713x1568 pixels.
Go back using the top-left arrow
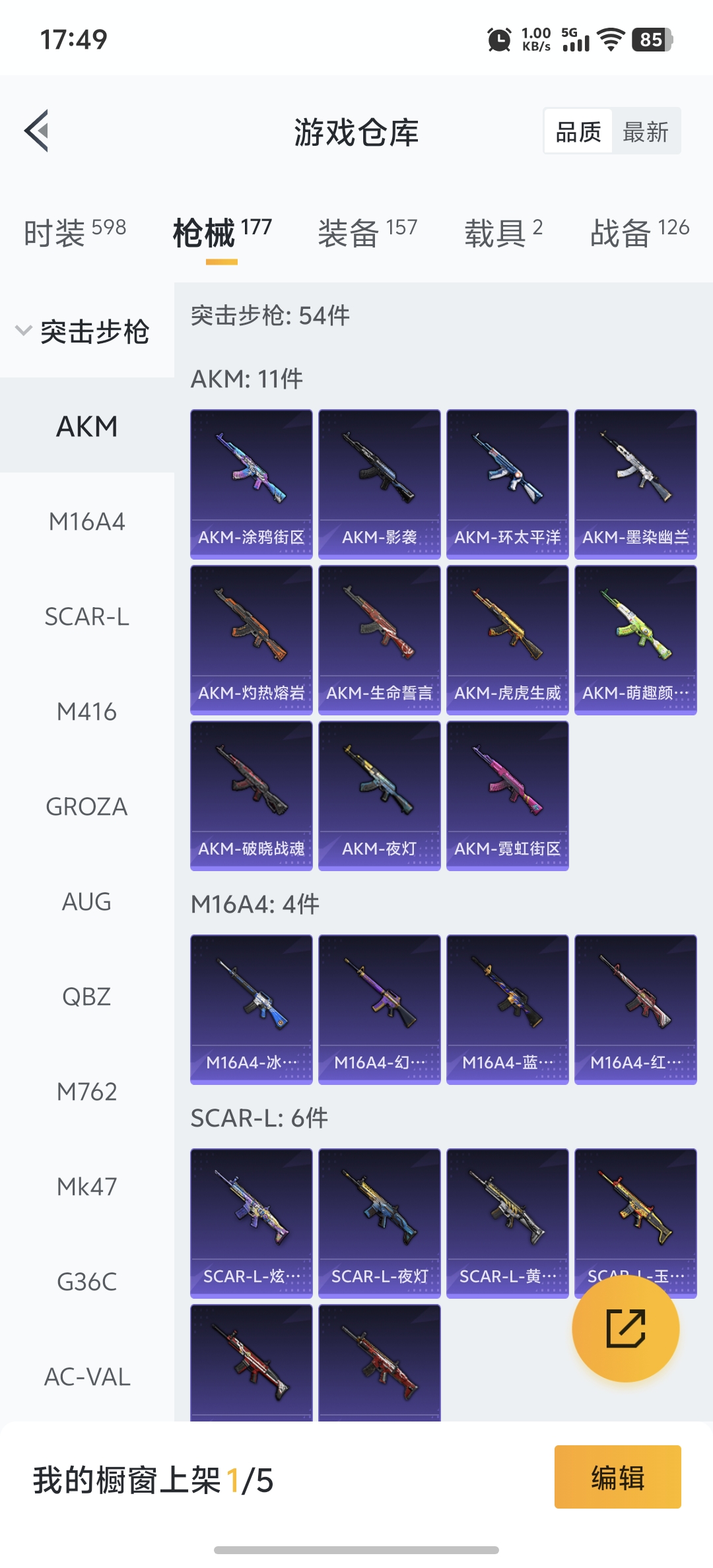click(37, 131)
